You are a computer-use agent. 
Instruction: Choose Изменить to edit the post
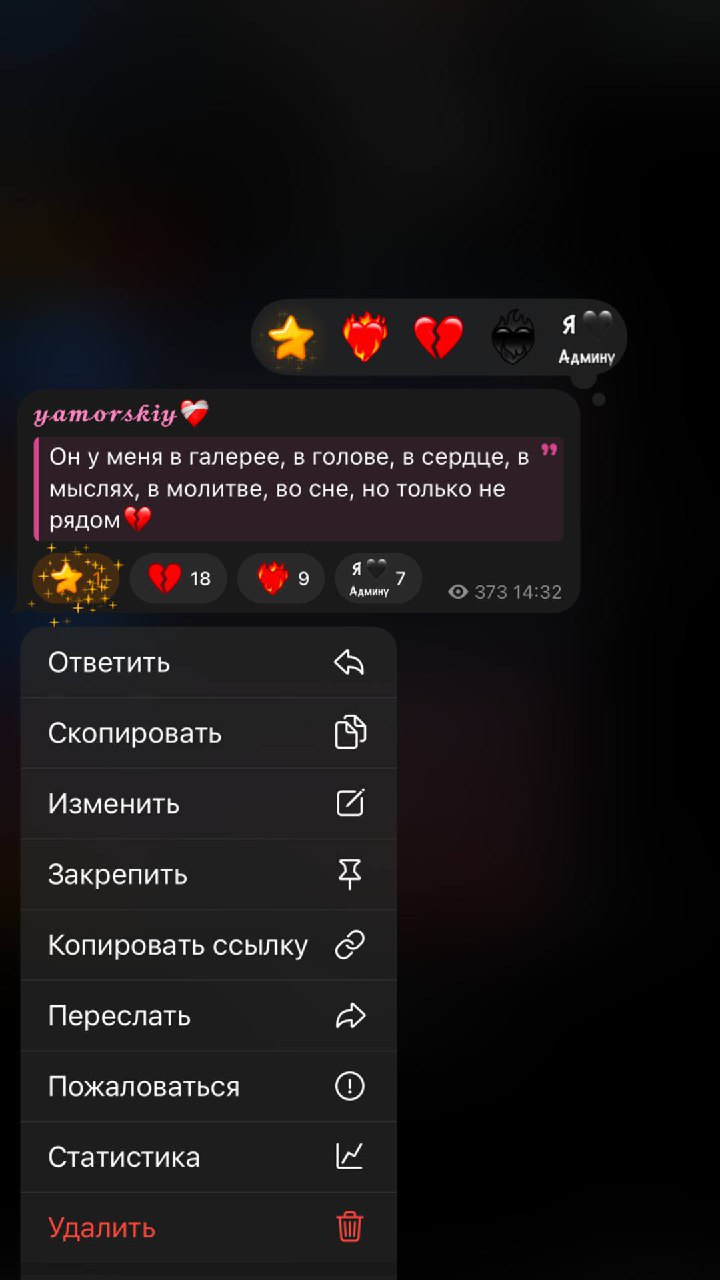pyautogui.click(x=208, y=804)
